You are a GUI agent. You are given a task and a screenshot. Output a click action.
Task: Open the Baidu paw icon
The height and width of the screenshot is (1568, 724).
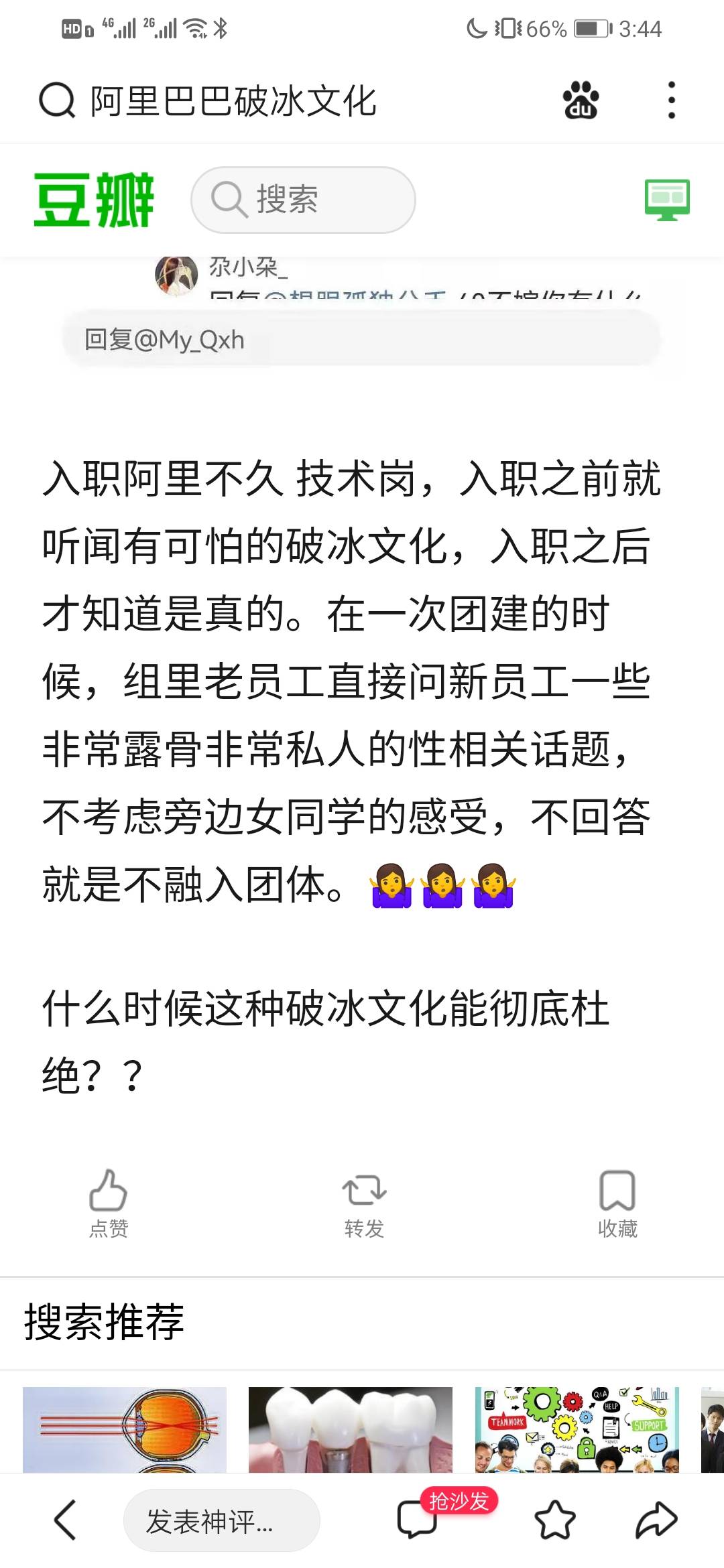(581, 101)
